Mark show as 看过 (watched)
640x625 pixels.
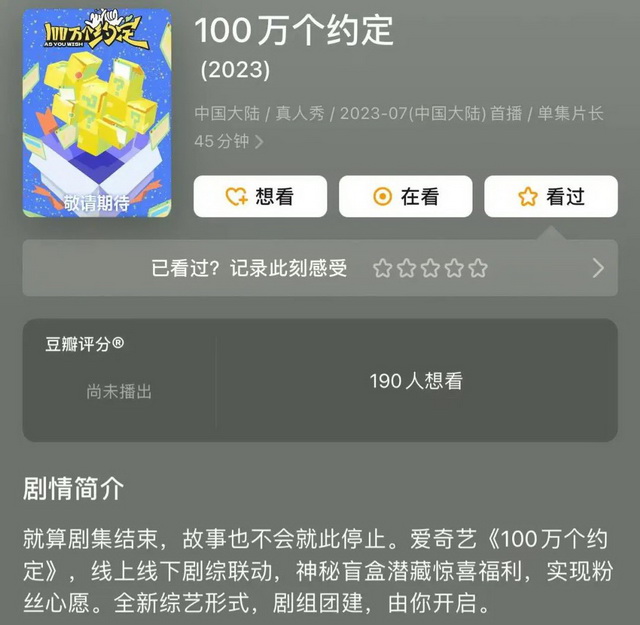click(550, 197)
